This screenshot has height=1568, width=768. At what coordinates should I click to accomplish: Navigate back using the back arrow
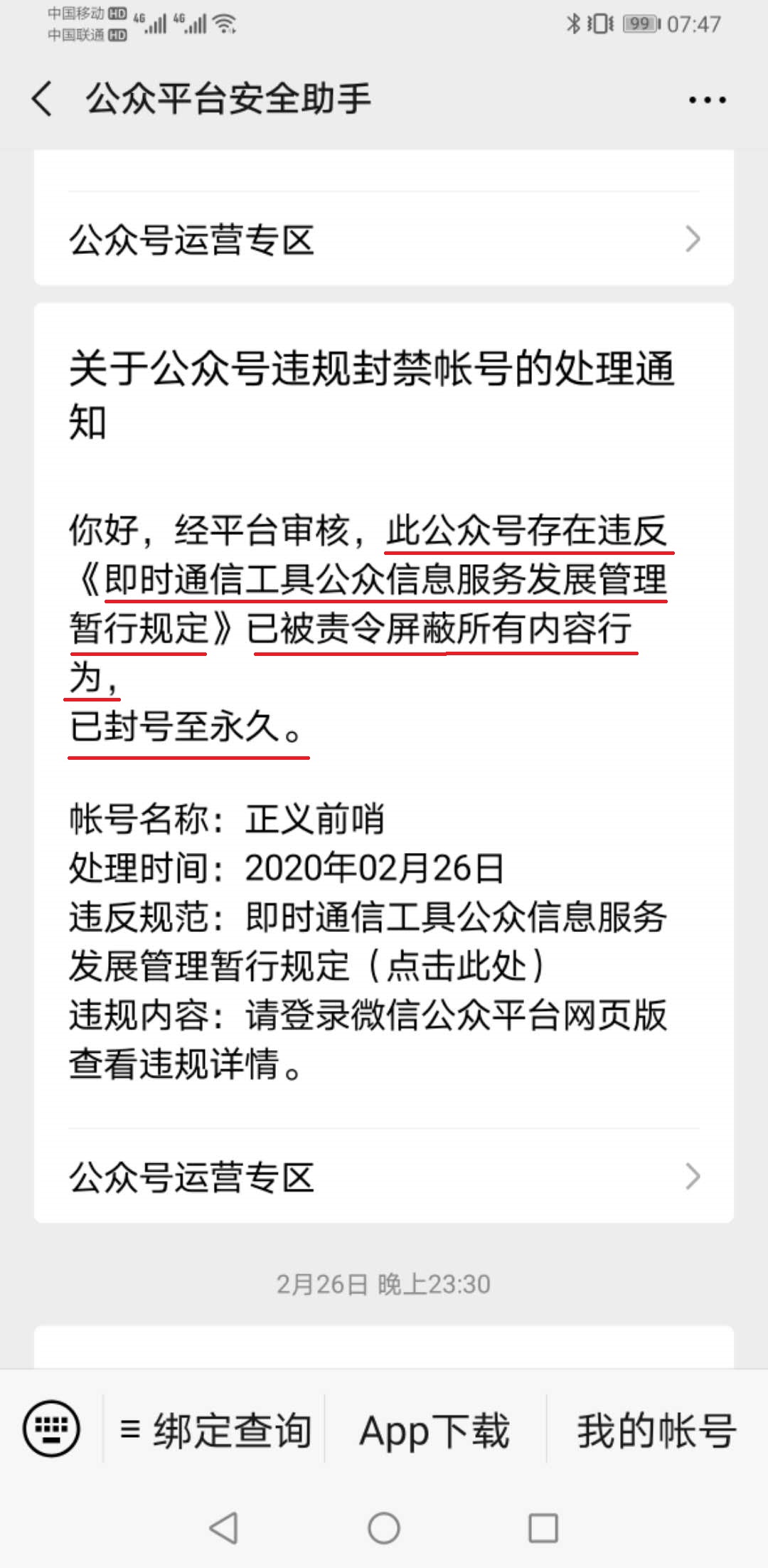tap(41, 100)
